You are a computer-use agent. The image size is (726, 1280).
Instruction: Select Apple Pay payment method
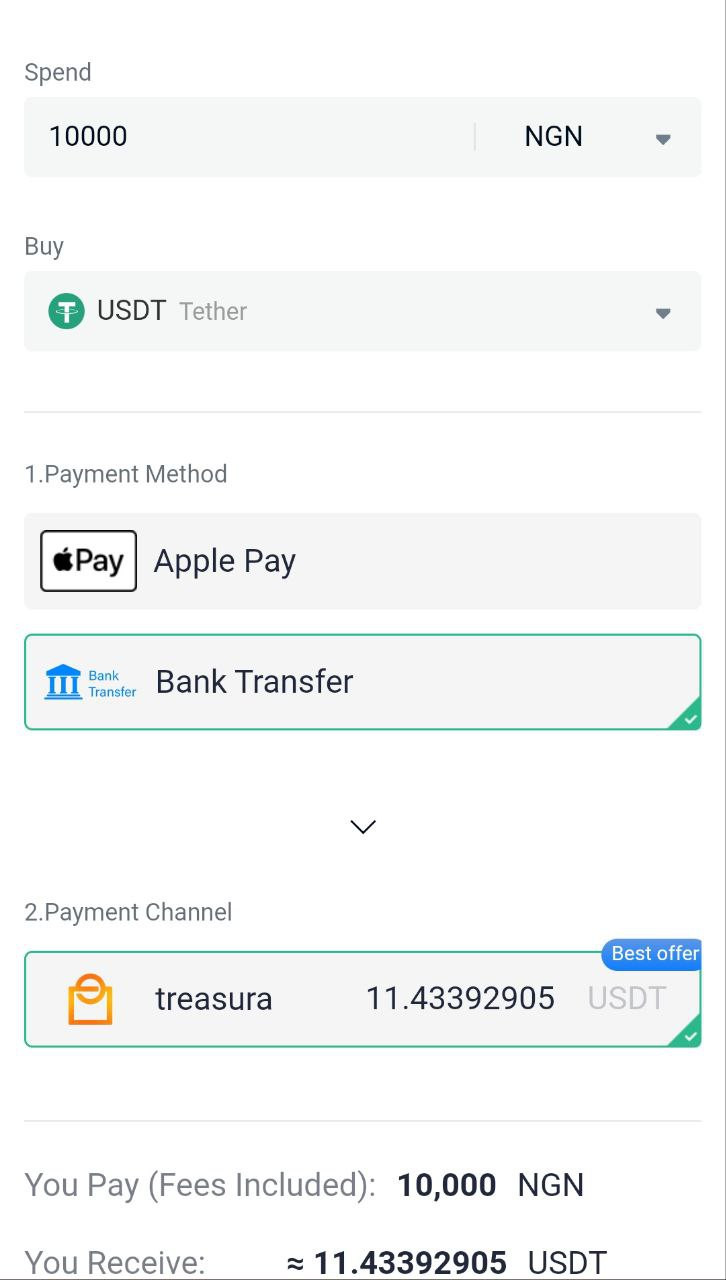362,561
